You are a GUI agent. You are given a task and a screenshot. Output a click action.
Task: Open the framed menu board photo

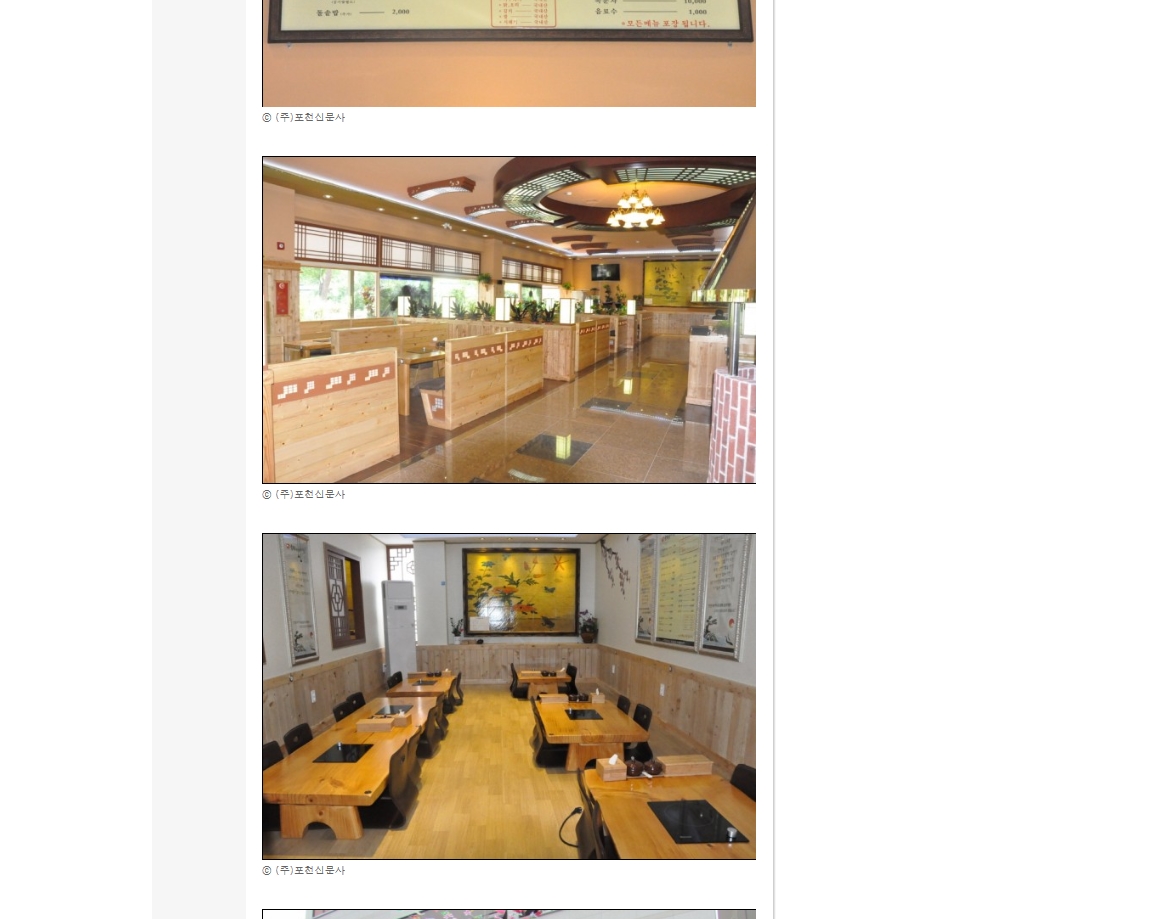coord(508,52)
